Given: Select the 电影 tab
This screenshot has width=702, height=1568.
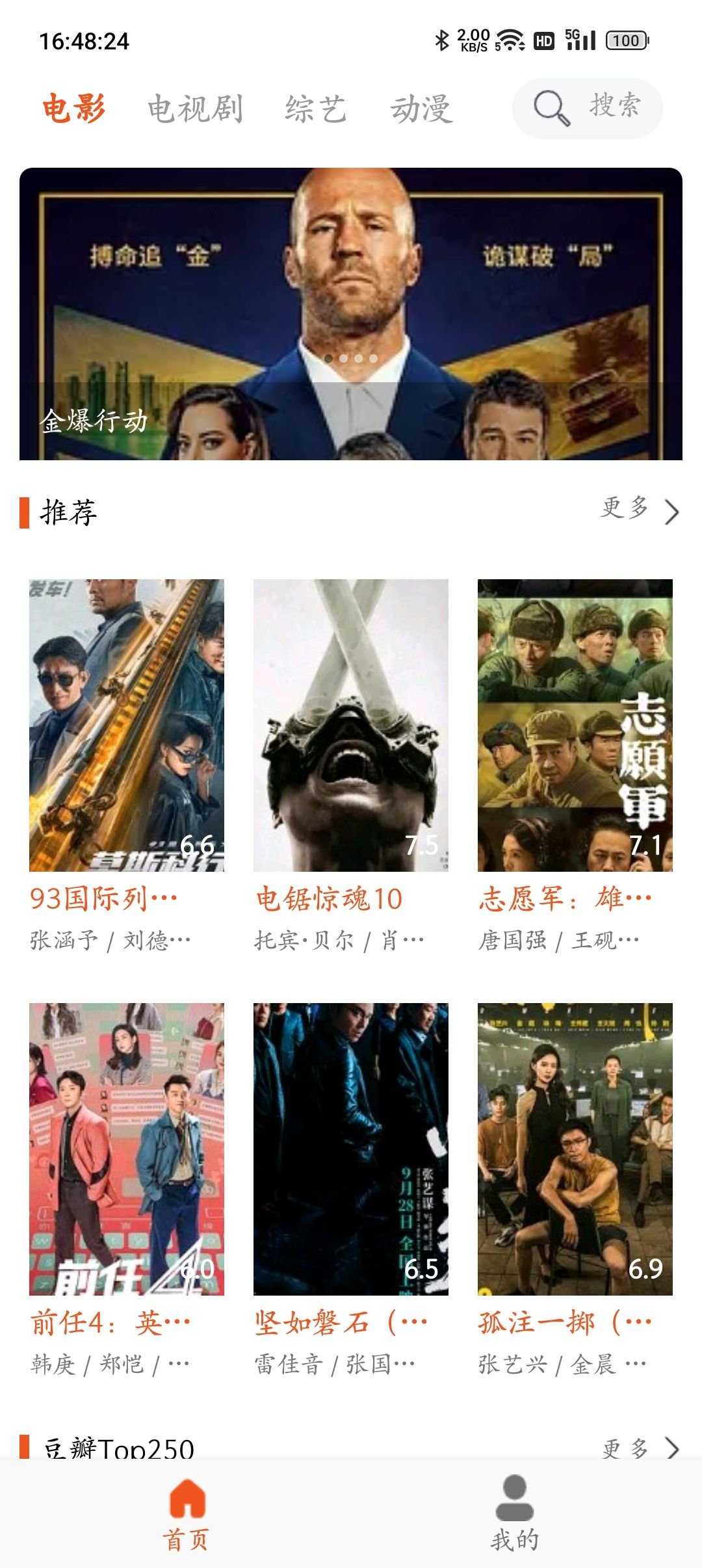Looking at the screenshot, I should click(73, 109).
